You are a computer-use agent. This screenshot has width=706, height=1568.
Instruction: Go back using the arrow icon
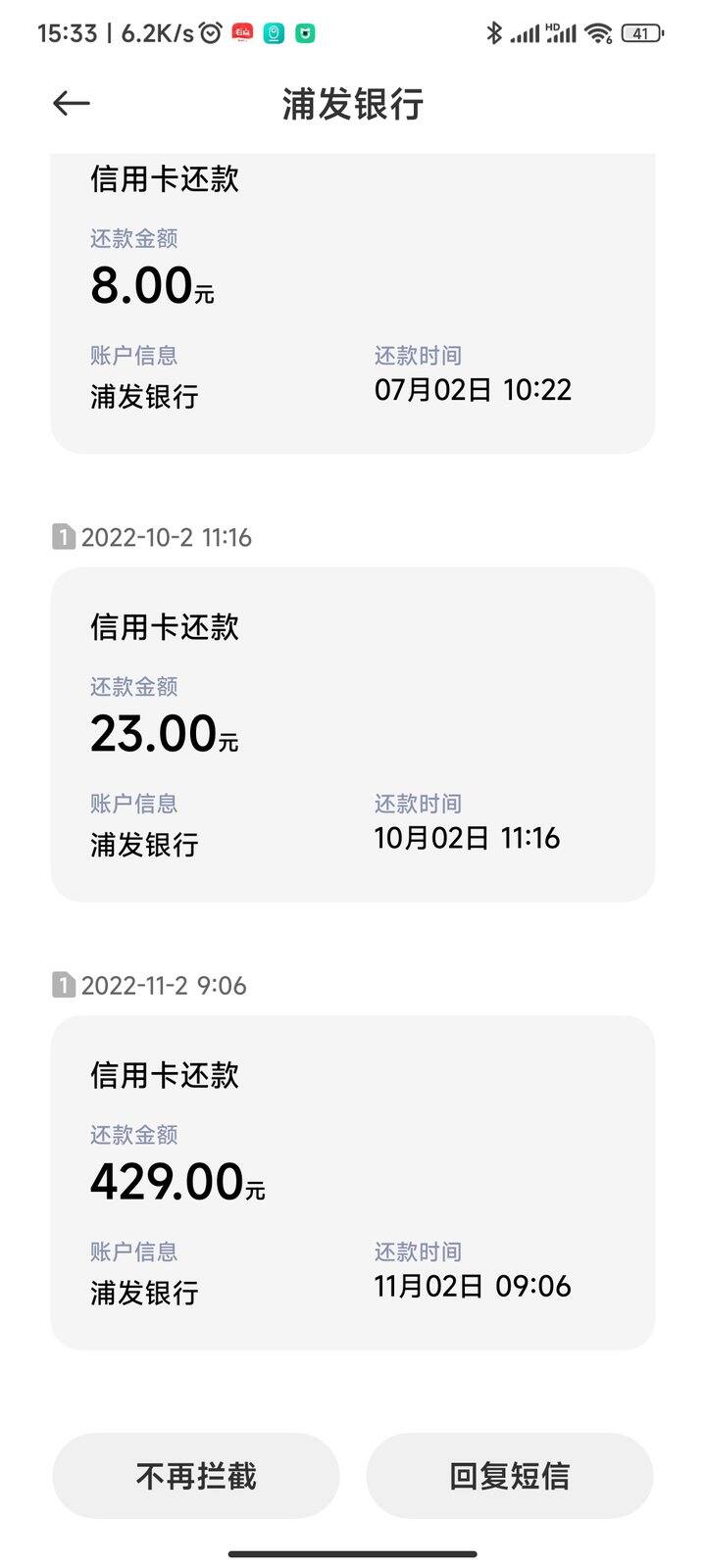(72, 103)
